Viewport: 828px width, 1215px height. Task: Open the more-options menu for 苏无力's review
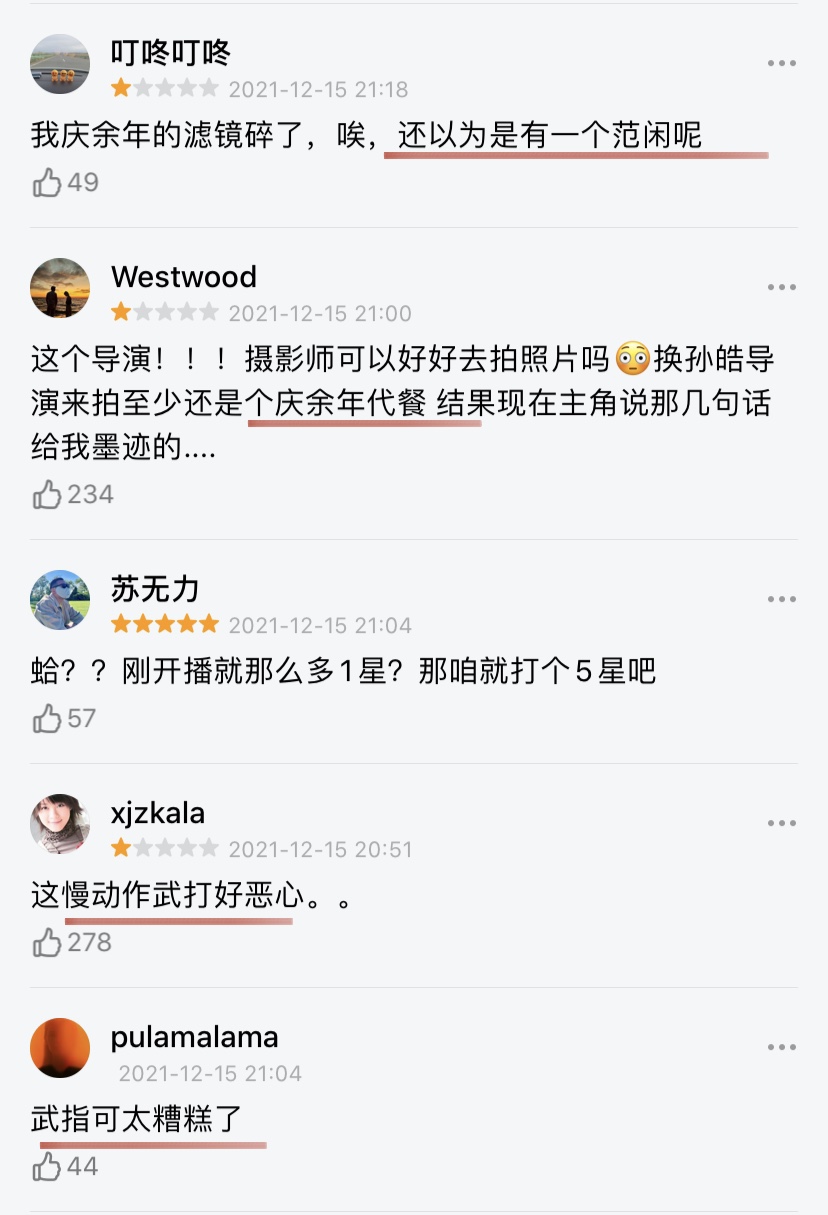pyautogui.click(x=780, y=598)
